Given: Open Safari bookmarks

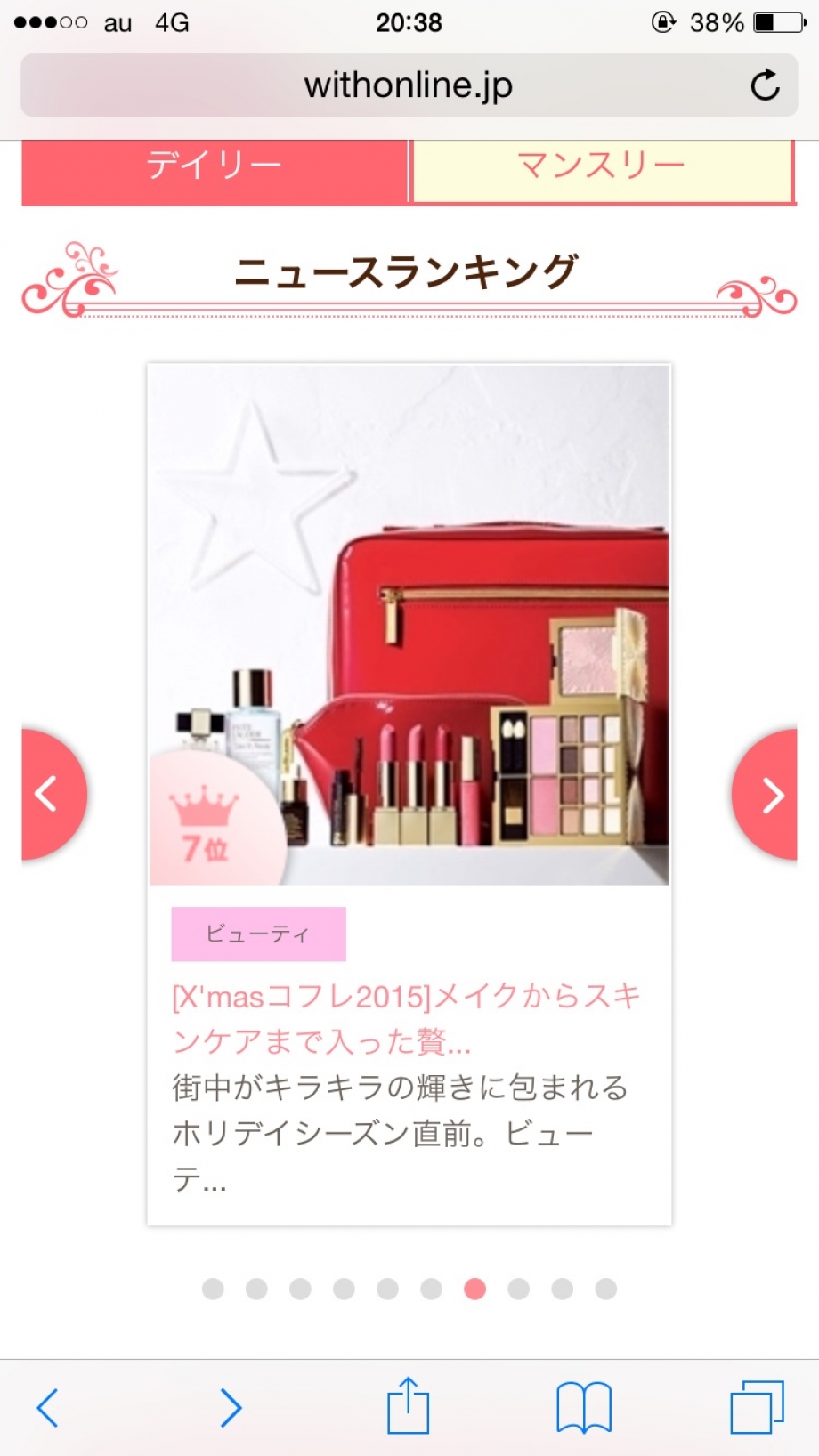Looking at the screenshot, I should (x=584, y=1408).
